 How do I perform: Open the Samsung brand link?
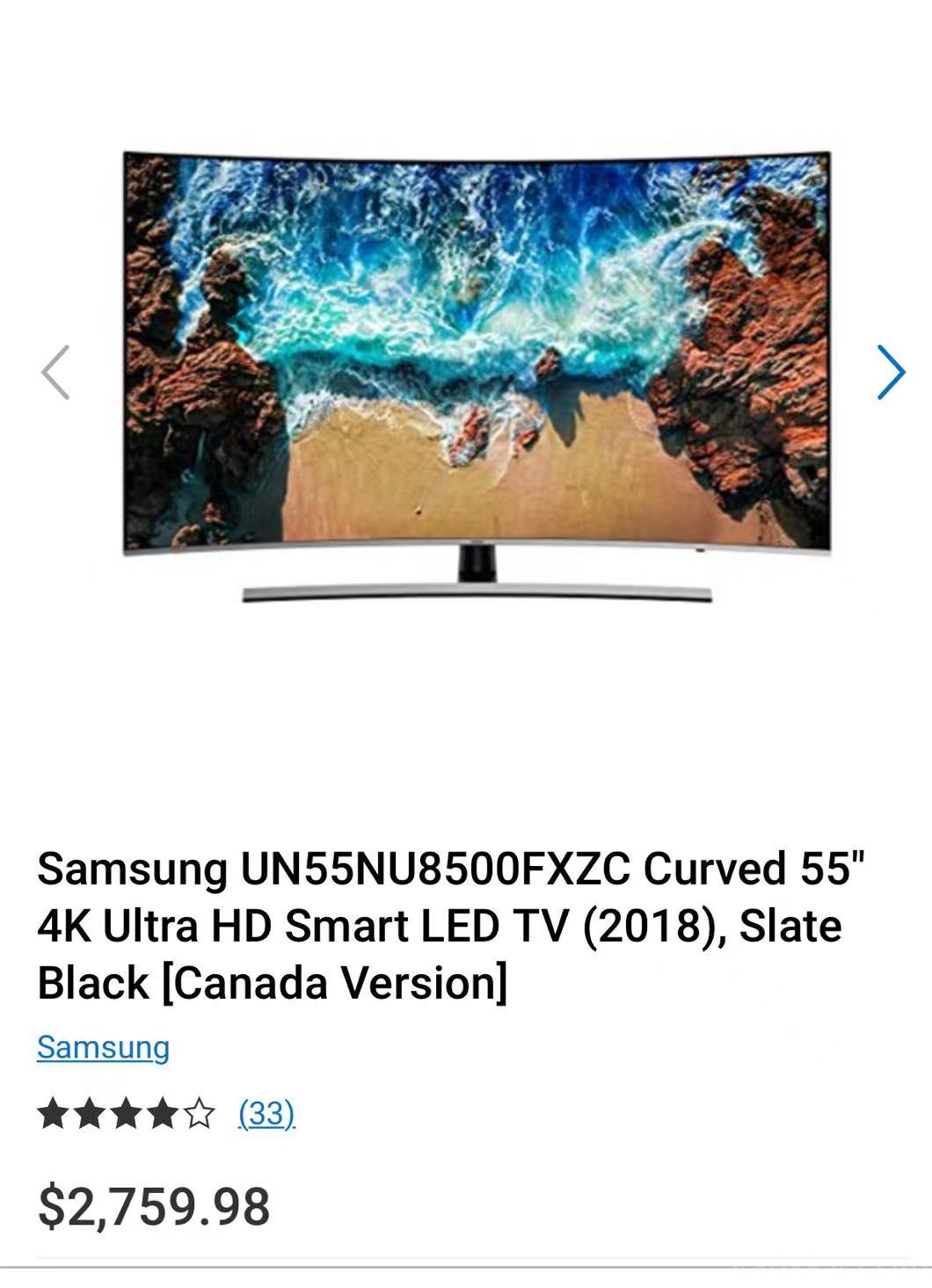(103, 1047)
